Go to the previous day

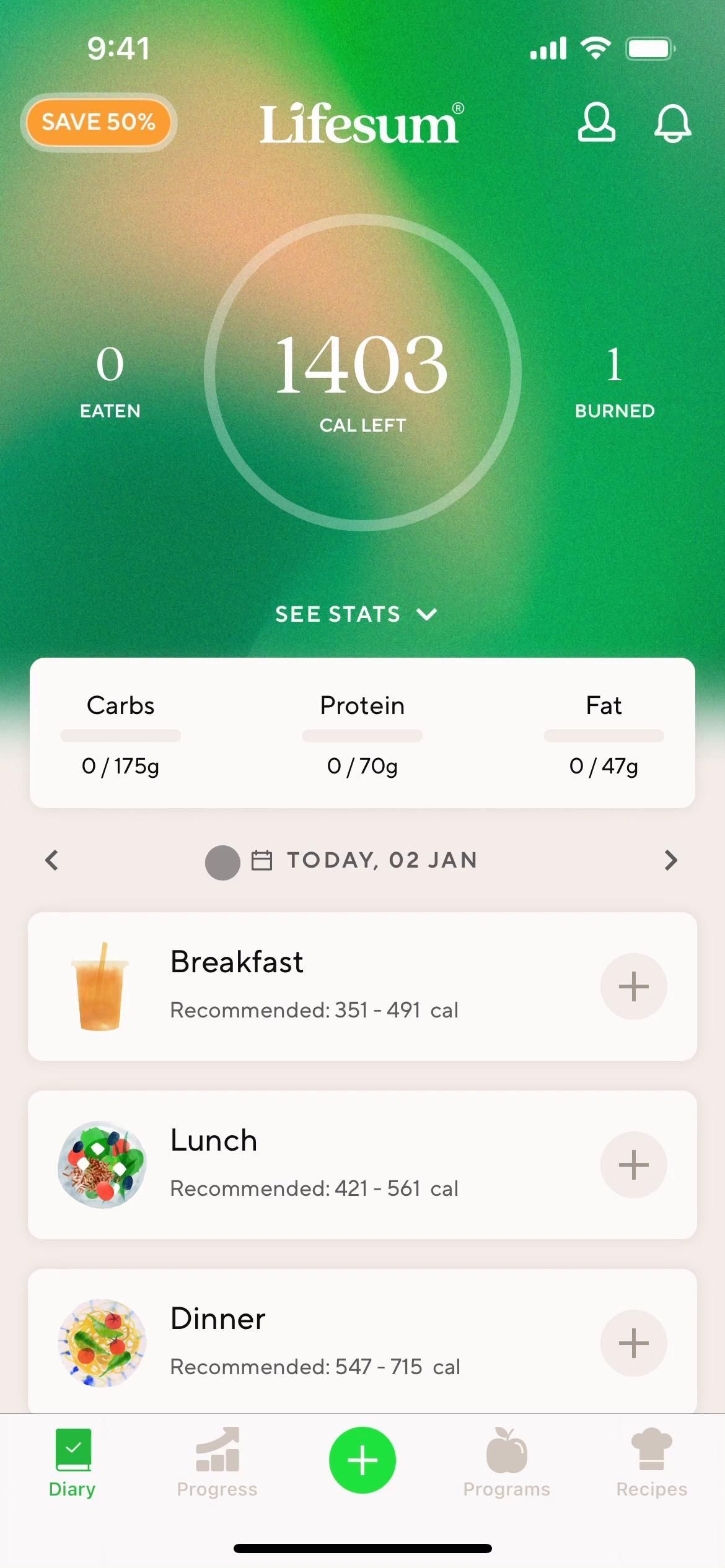[x=52, y=860]
